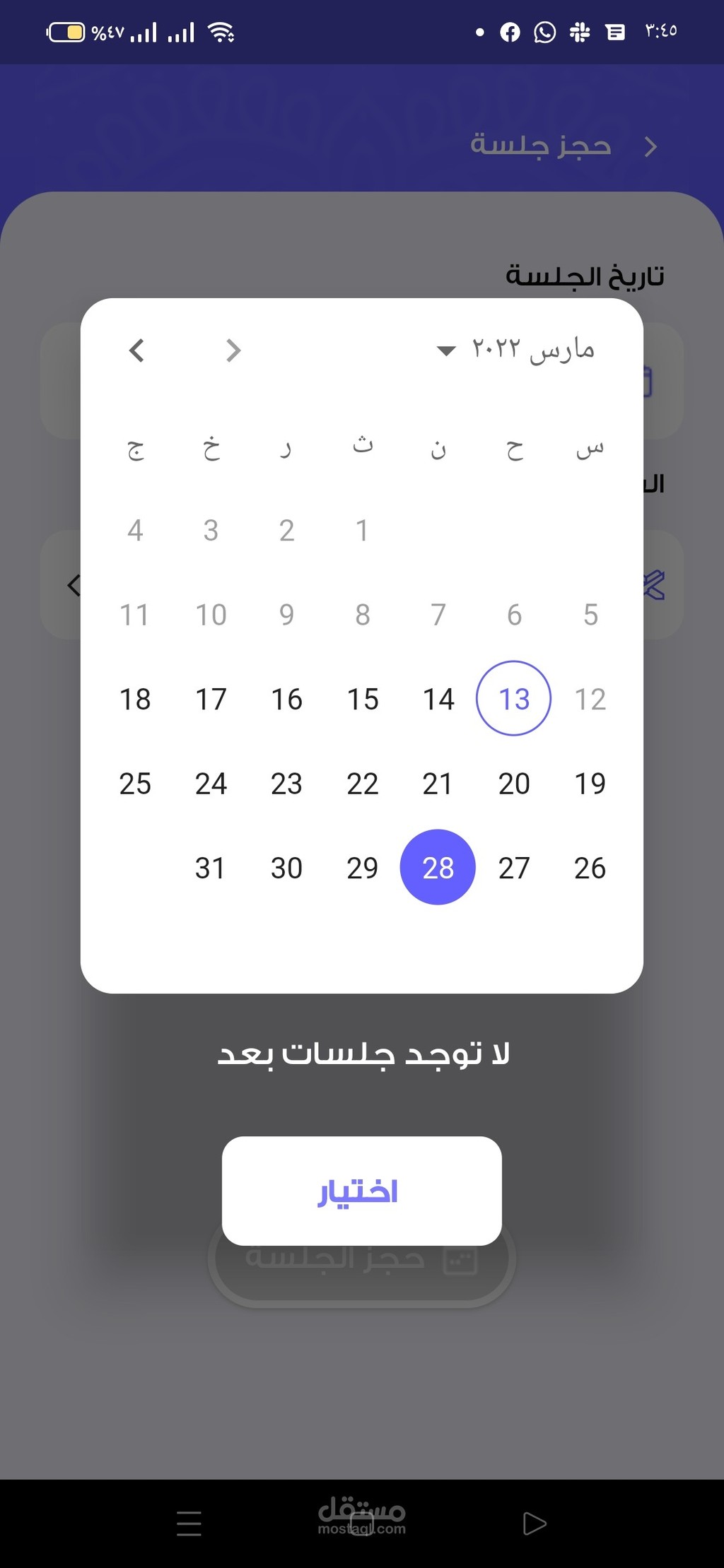Screen dimensions: 724x1568
Task: Expand the مارس ٢٠٢٢ month-year dropdown
Action: (516, 350)
